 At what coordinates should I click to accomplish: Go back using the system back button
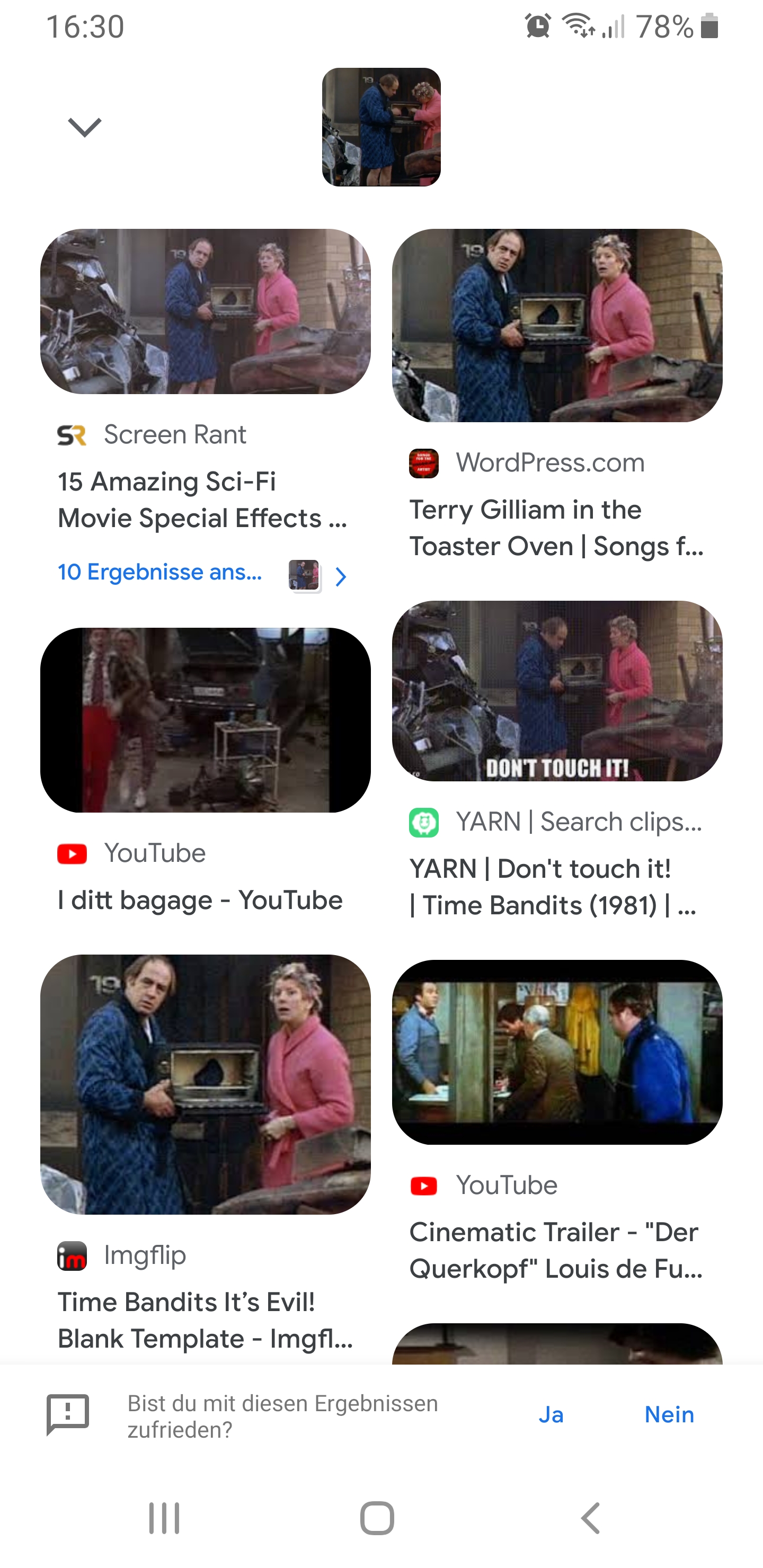589,1518
